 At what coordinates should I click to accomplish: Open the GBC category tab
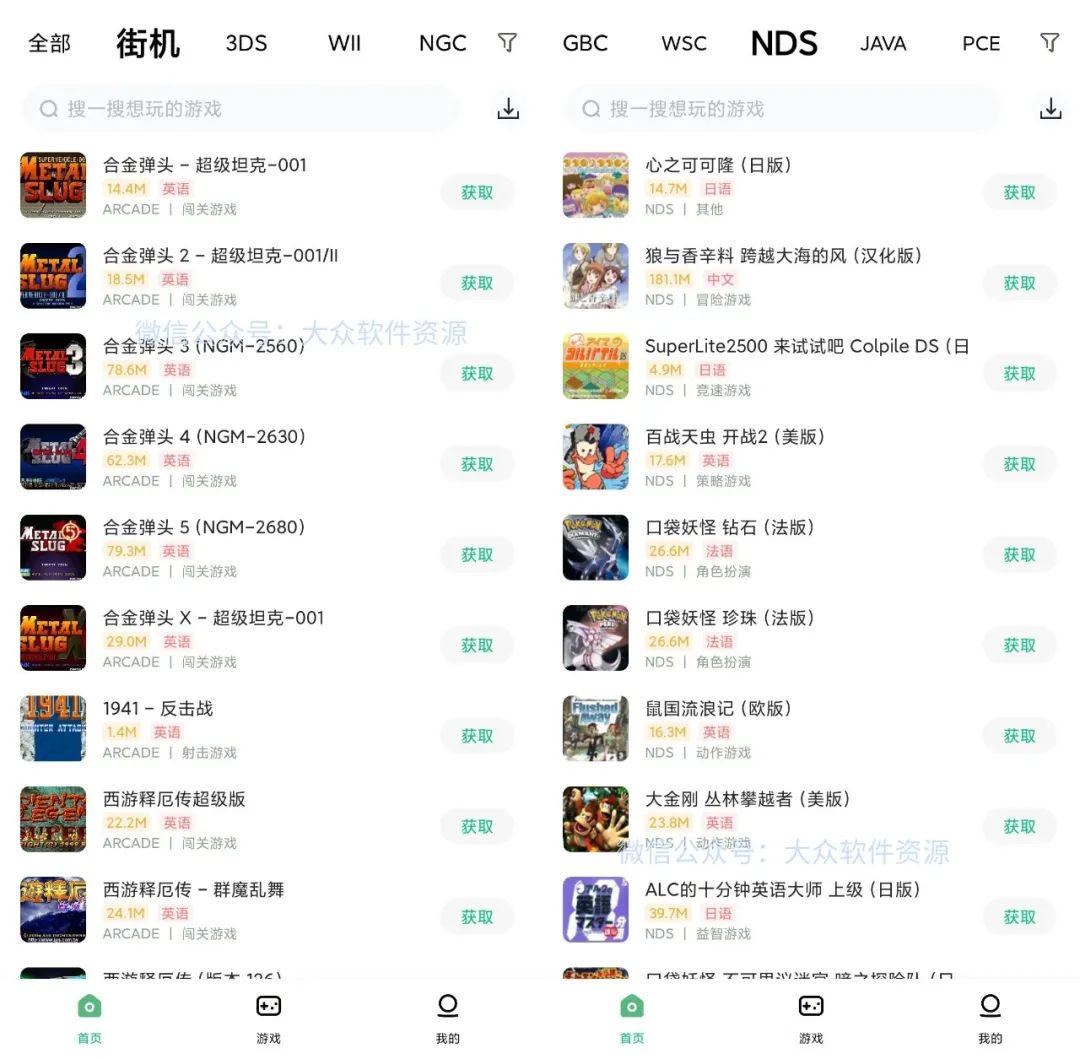585,43
